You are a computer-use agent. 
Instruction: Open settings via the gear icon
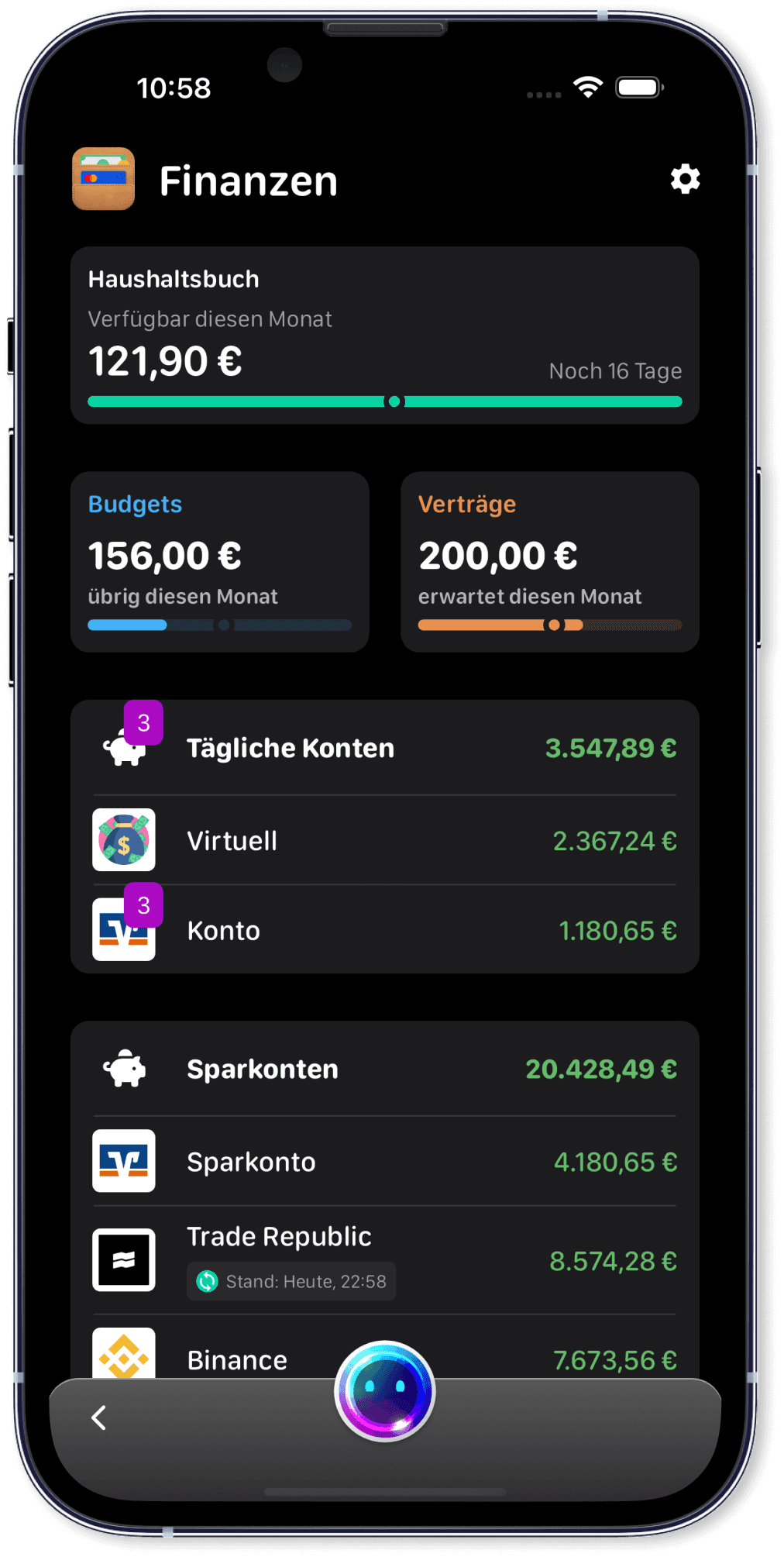click(x=685, y=179)
